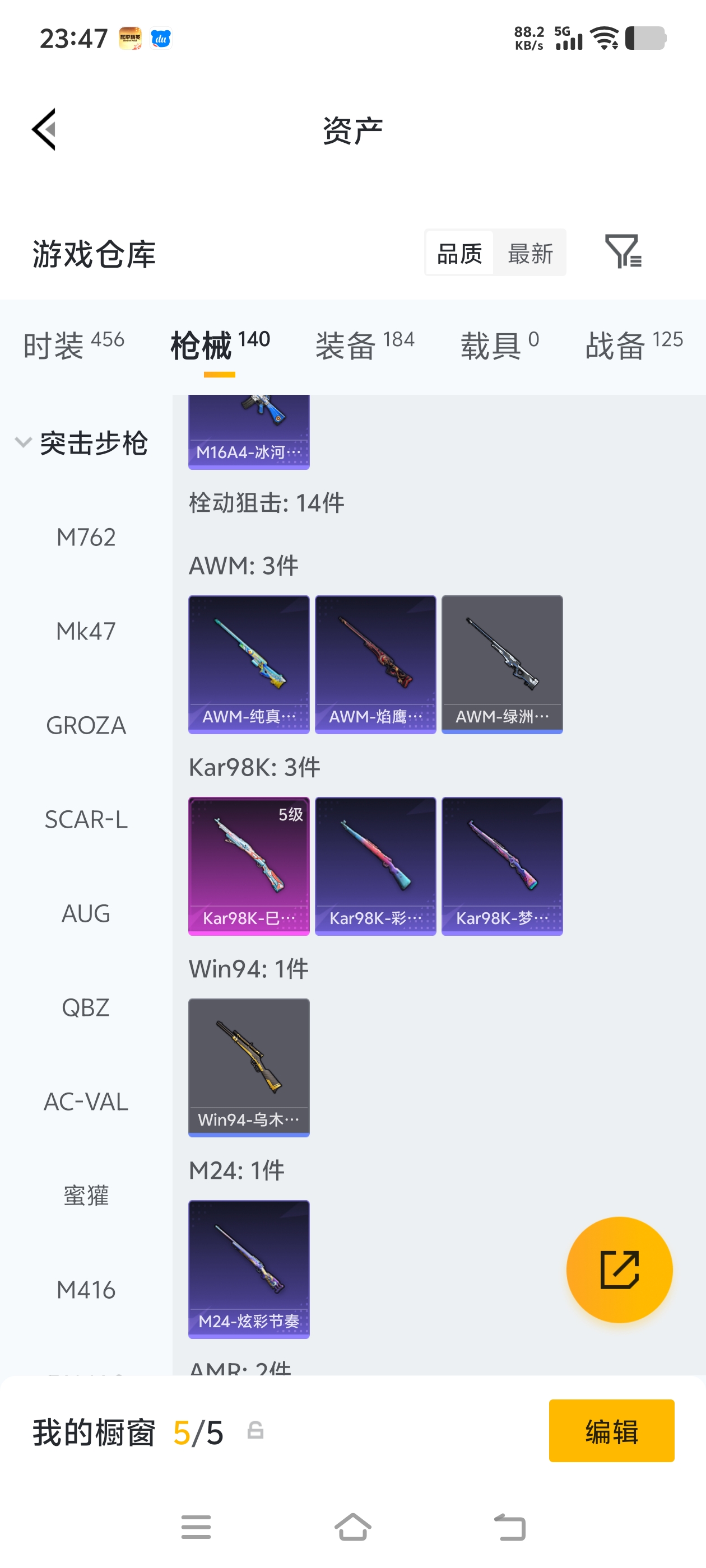Go back from the 资产 page
This screenshot has height=1568, width=706.
point(44,129)
